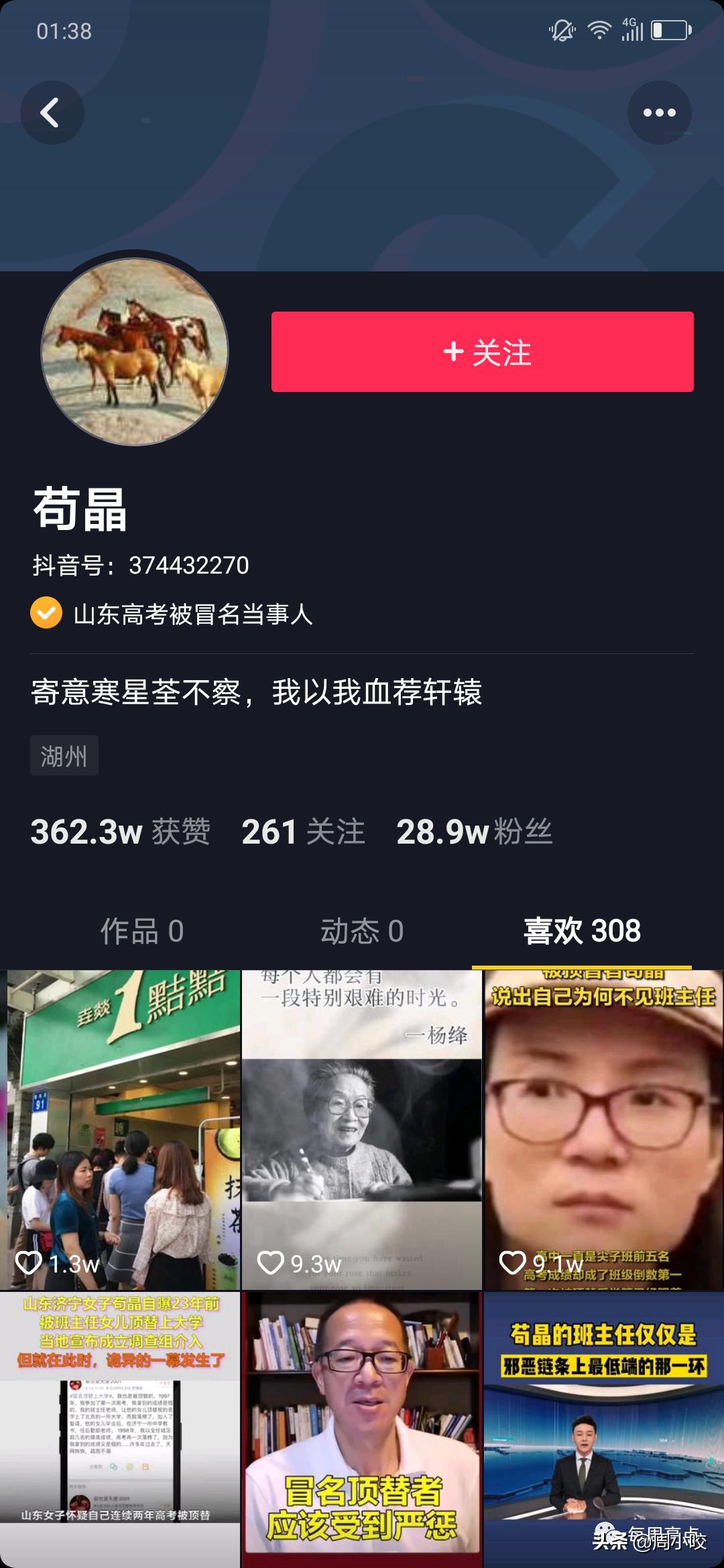The height and width of the screenshot is (1568, 724).
Task: Switch to the 作品 0 tab
Action: 141,931
